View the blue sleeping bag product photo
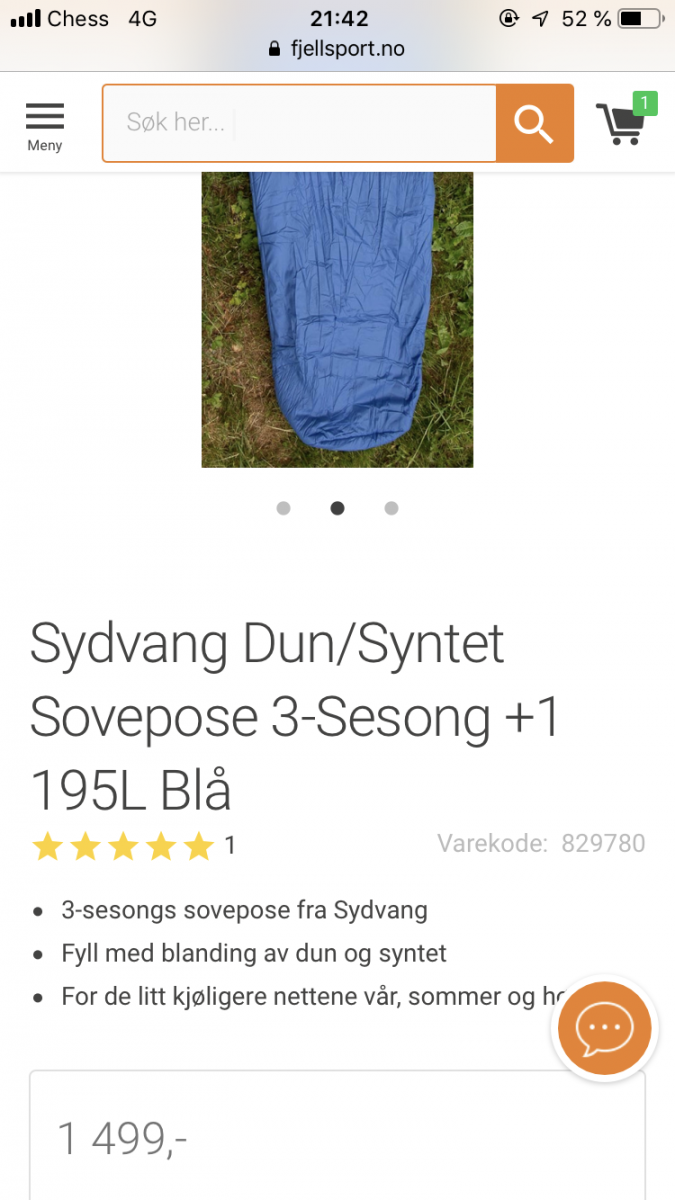 [x=337, y=319]
